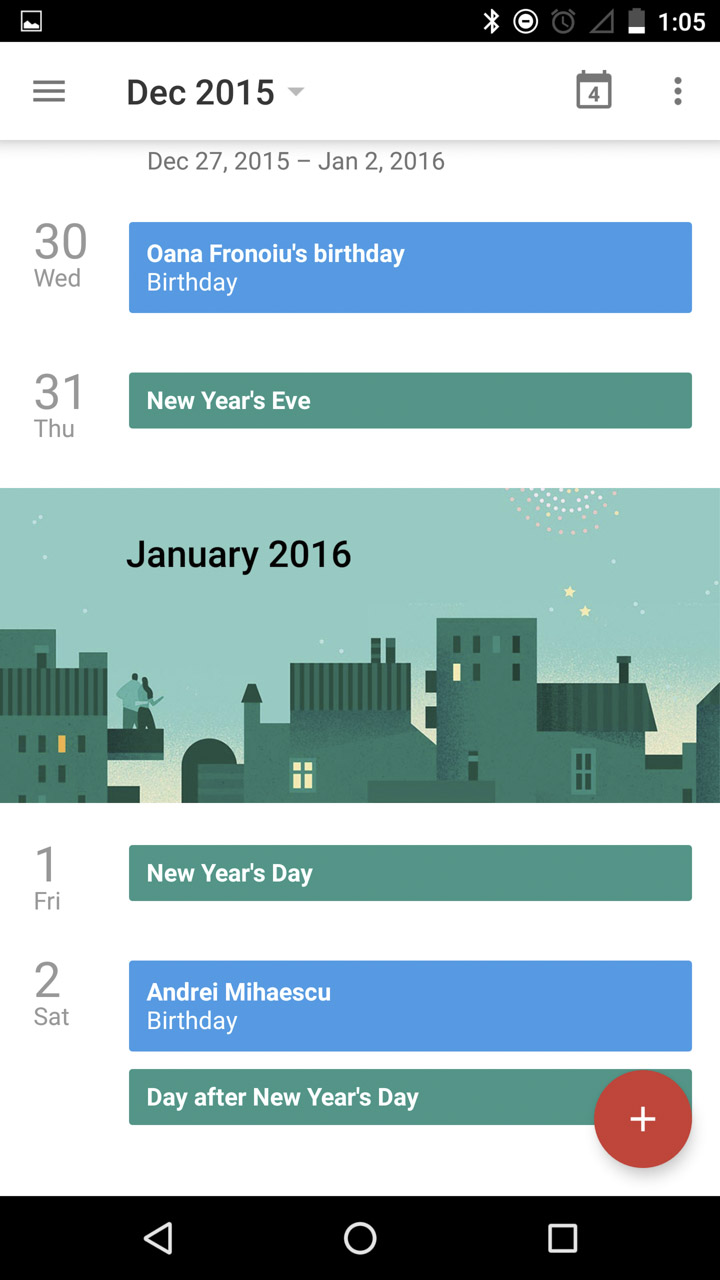
Task: Create a new event with plus button
Action: (643, 1119)
